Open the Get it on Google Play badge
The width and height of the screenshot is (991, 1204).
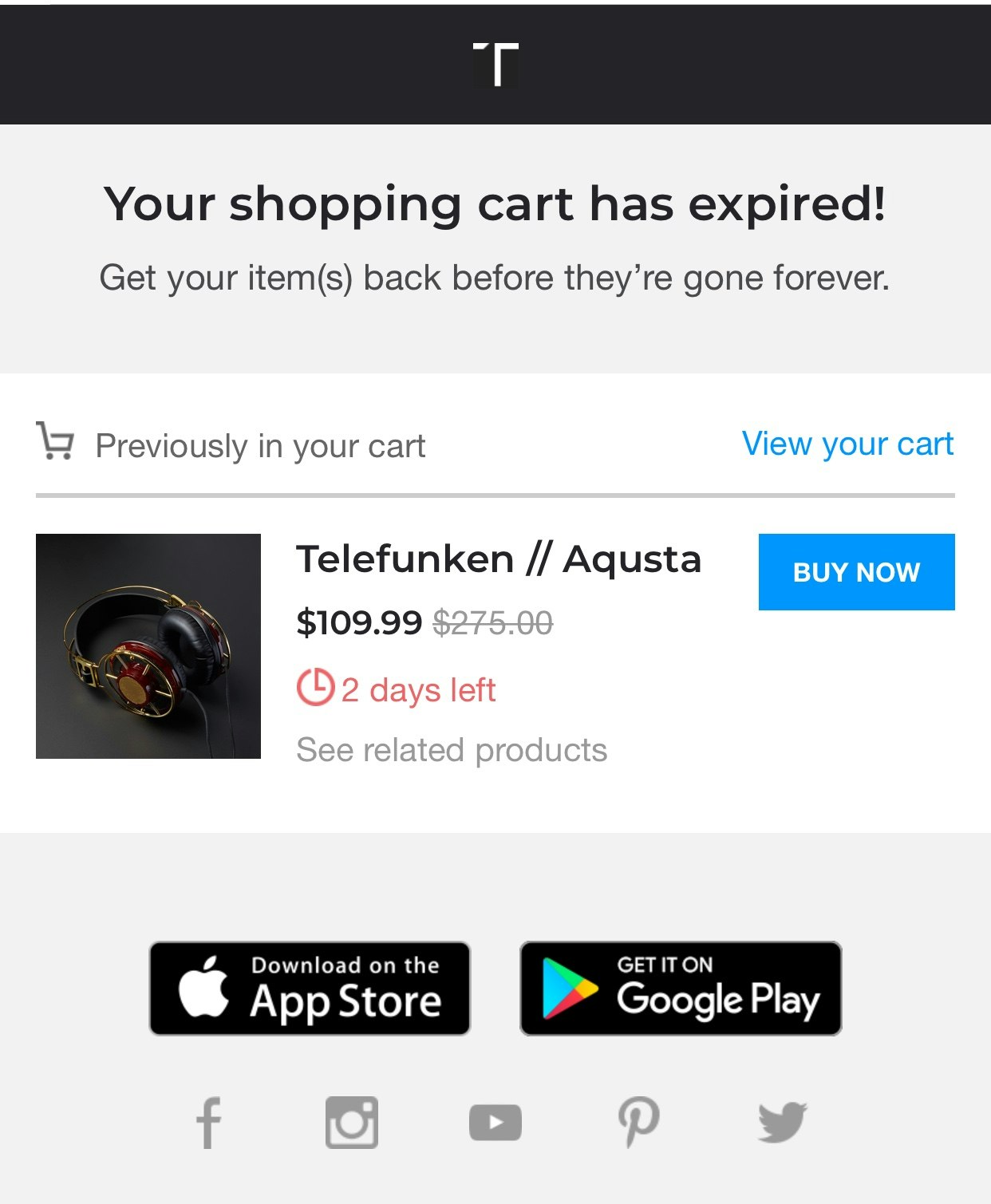tap(681, 989)
